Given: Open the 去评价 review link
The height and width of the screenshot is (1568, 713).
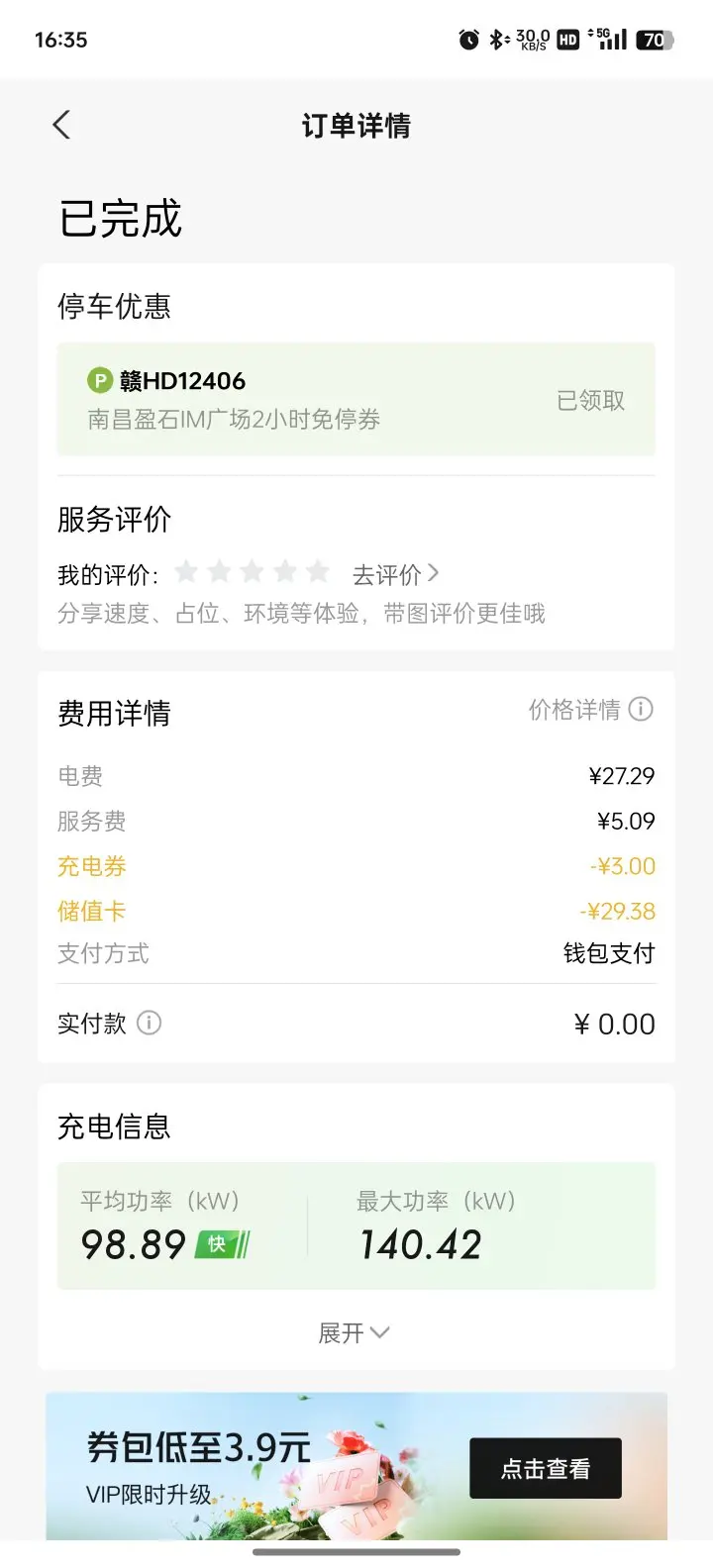Looking at the screenshot, I should 395,574.
